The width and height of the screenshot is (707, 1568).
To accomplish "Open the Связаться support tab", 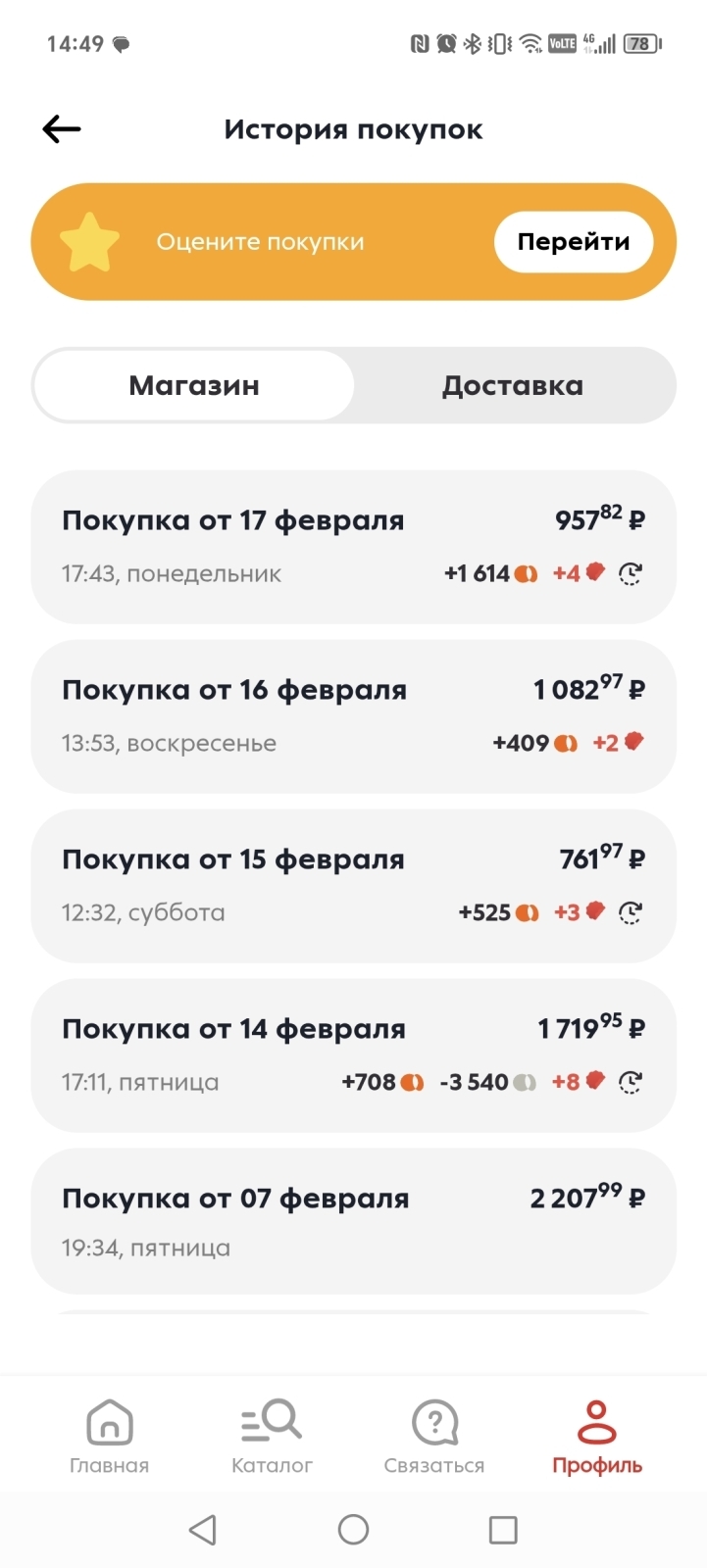I will tap(434, 1437).
